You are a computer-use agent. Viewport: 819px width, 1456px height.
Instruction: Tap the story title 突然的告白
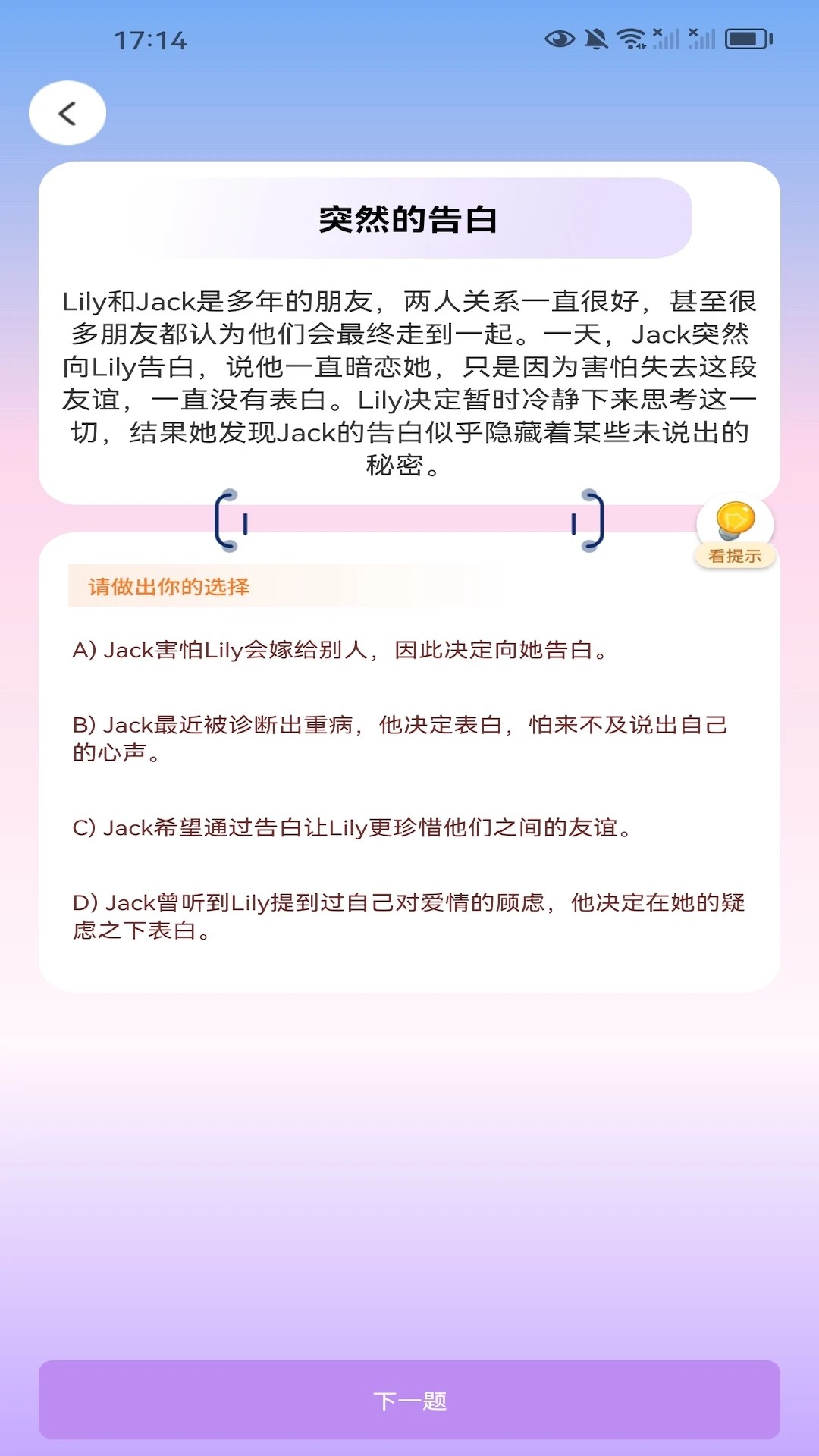[x=409, y=220]
